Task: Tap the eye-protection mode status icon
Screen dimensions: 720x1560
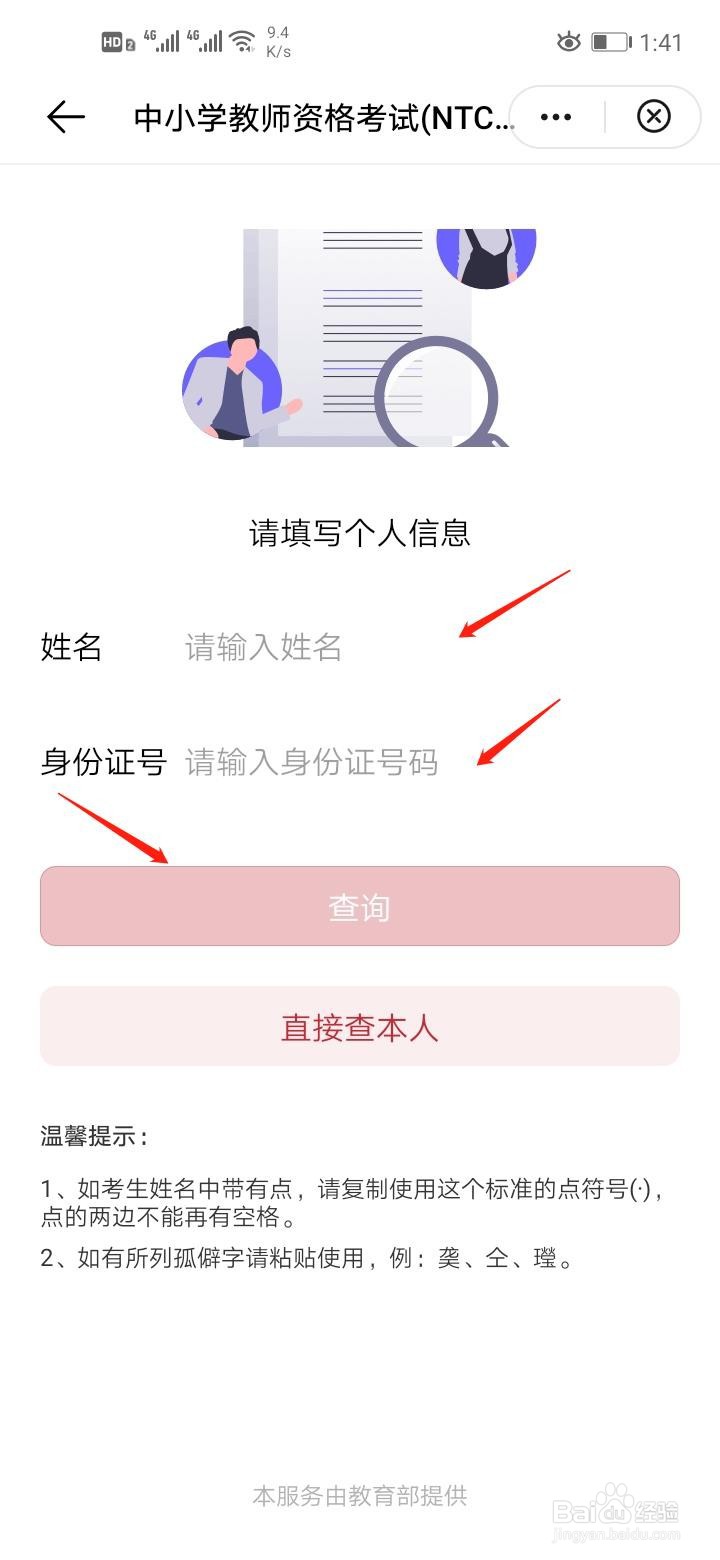Action: click(568, 42)
